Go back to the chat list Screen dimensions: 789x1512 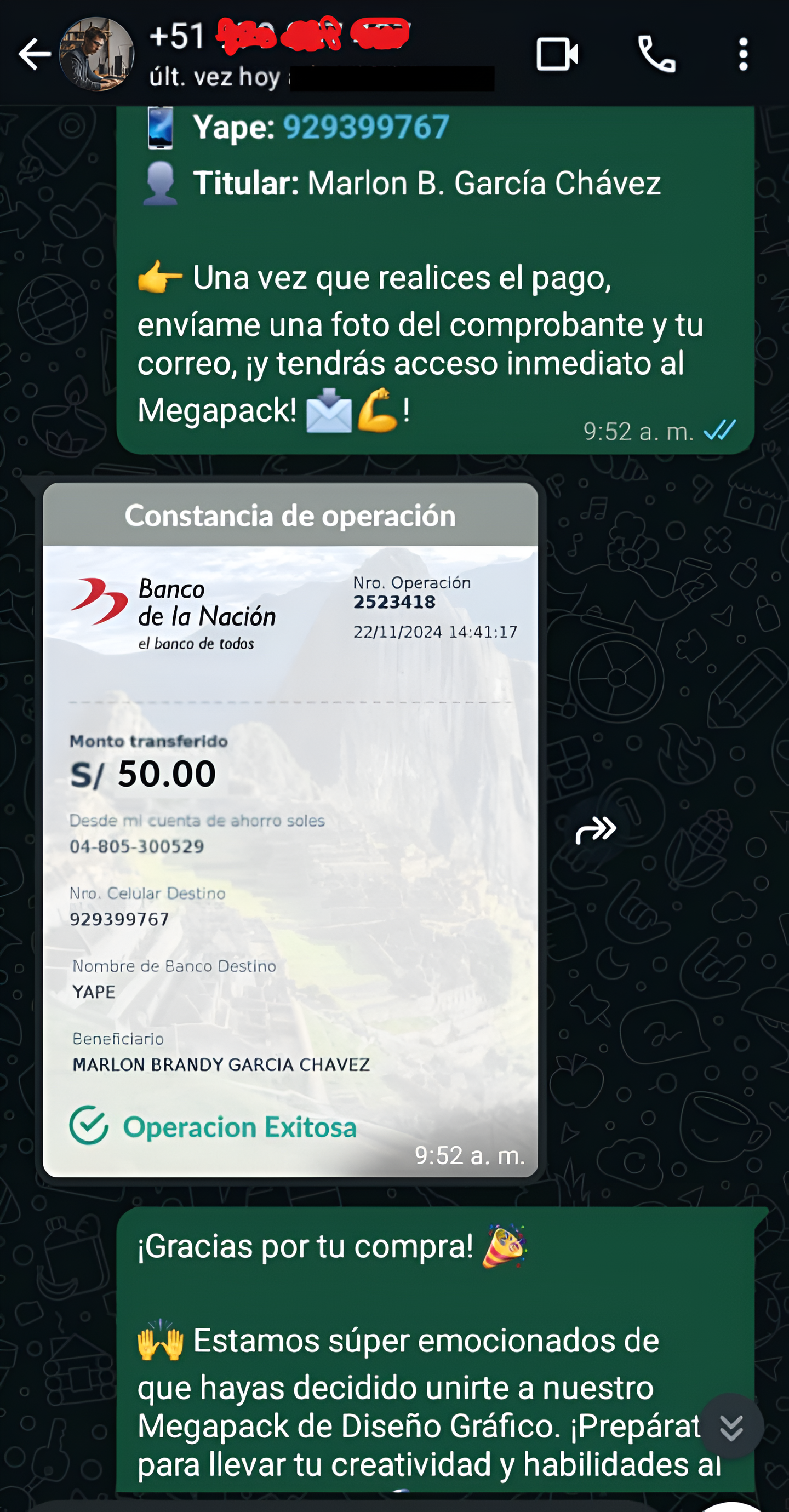tap(34, 54)
